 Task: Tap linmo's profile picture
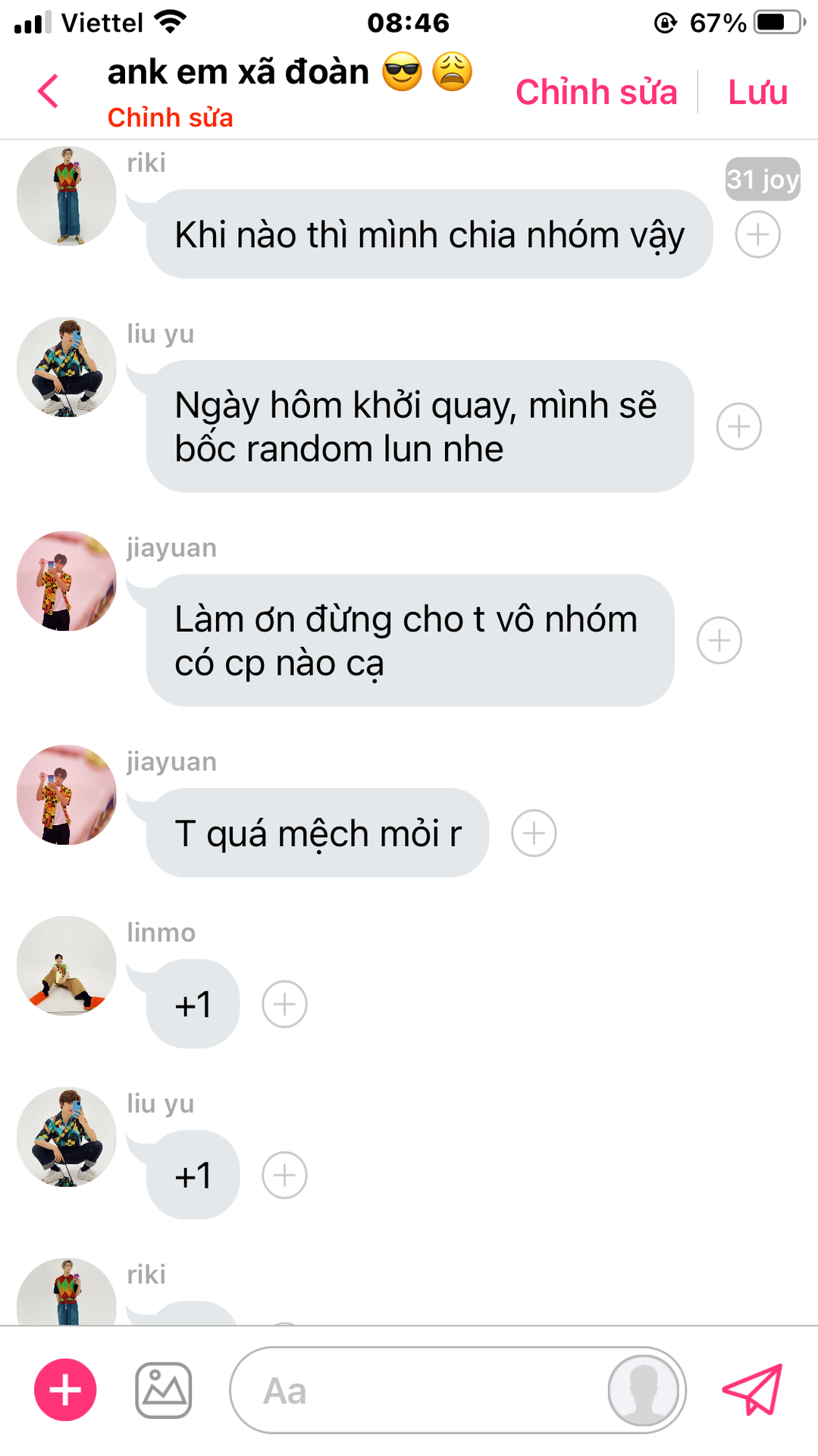pyautogui.click(x=67, y=966)
